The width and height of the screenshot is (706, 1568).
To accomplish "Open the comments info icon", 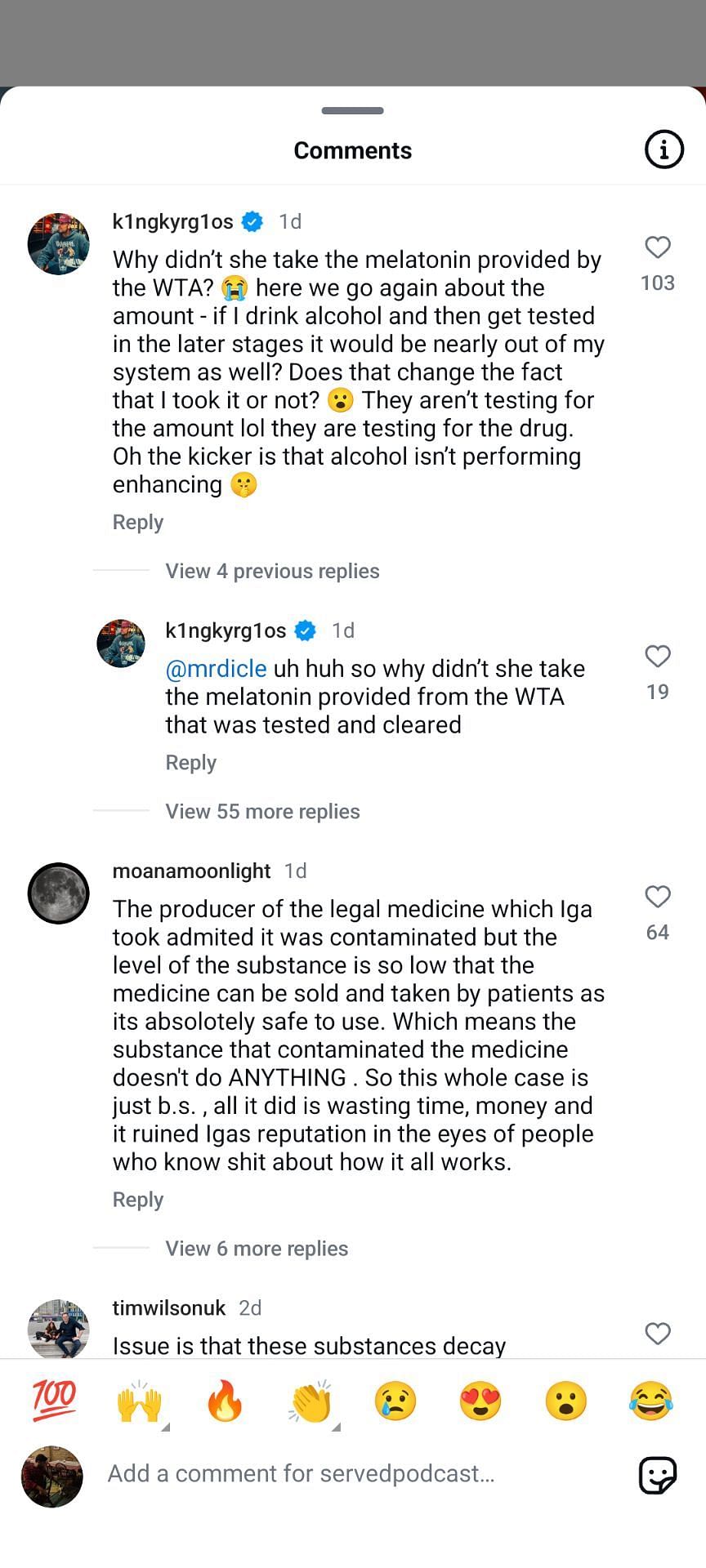I will 664,149.
